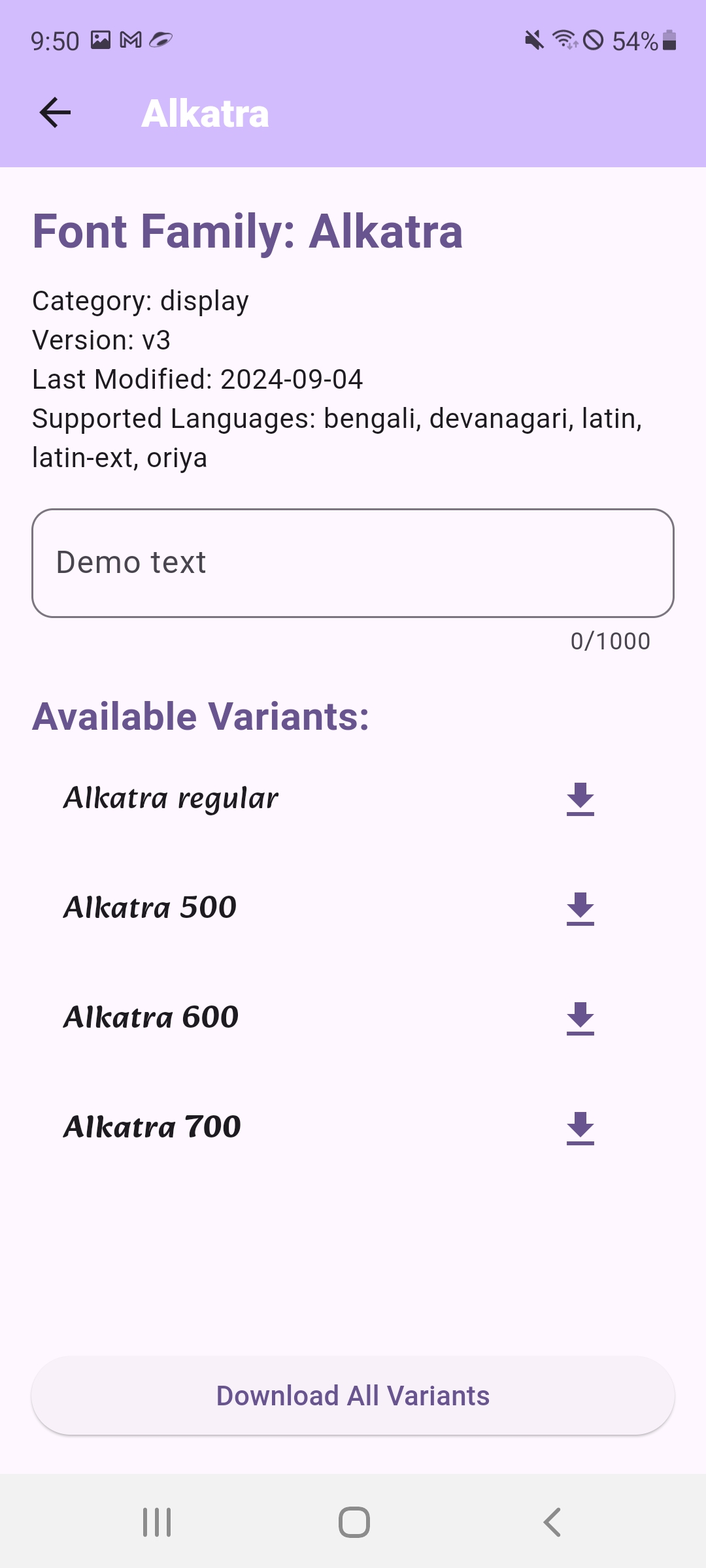Download the Alkatra 500 variant
706x1568 pixels.
(580, 908)
